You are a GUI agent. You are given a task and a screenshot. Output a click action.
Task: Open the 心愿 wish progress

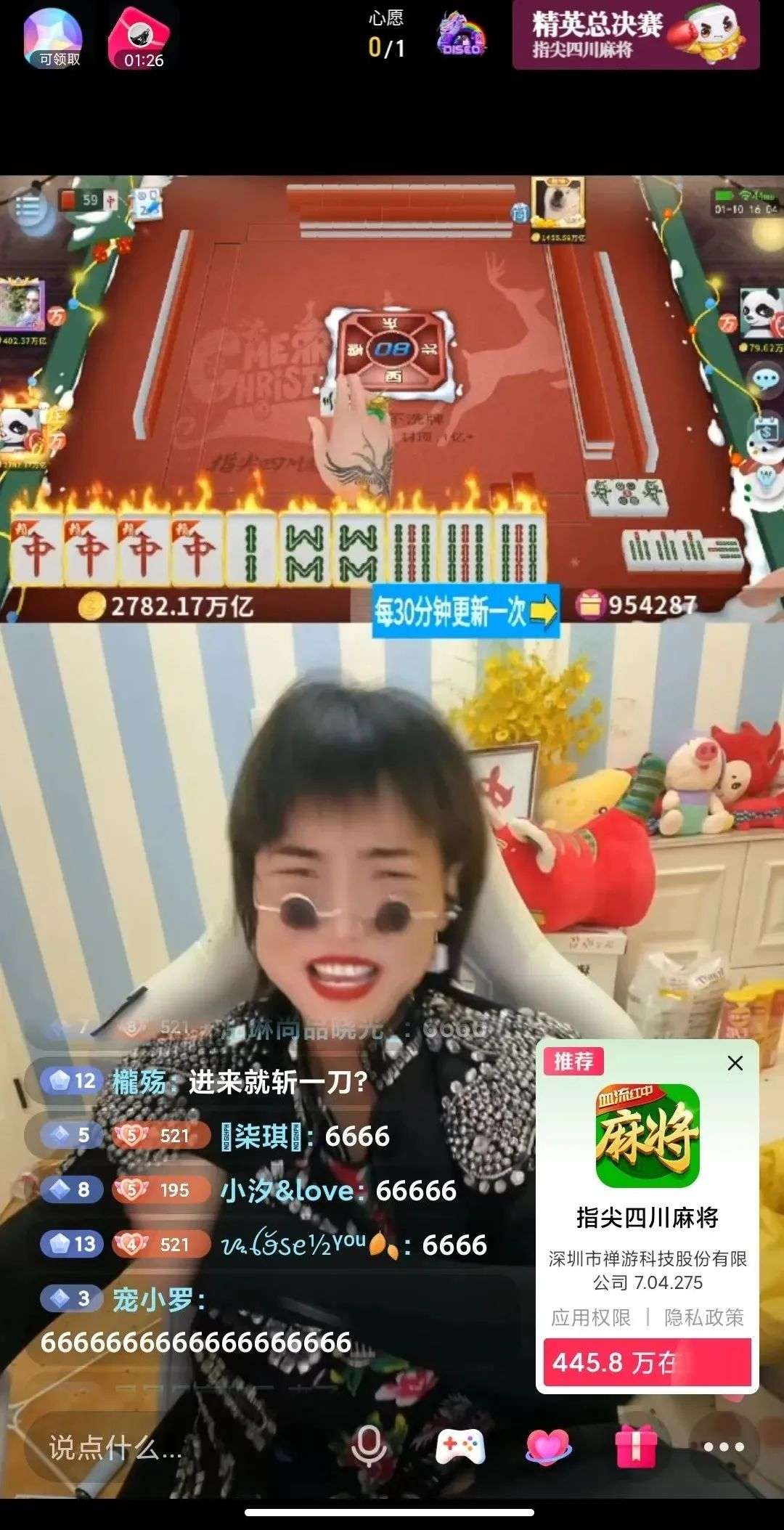point(386,35)
